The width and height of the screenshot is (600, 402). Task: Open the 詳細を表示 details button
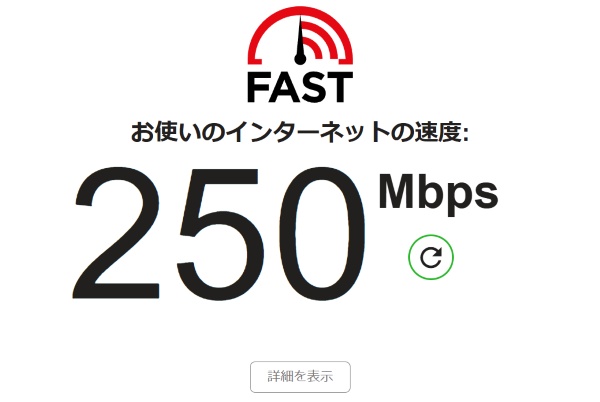point(300,377)
